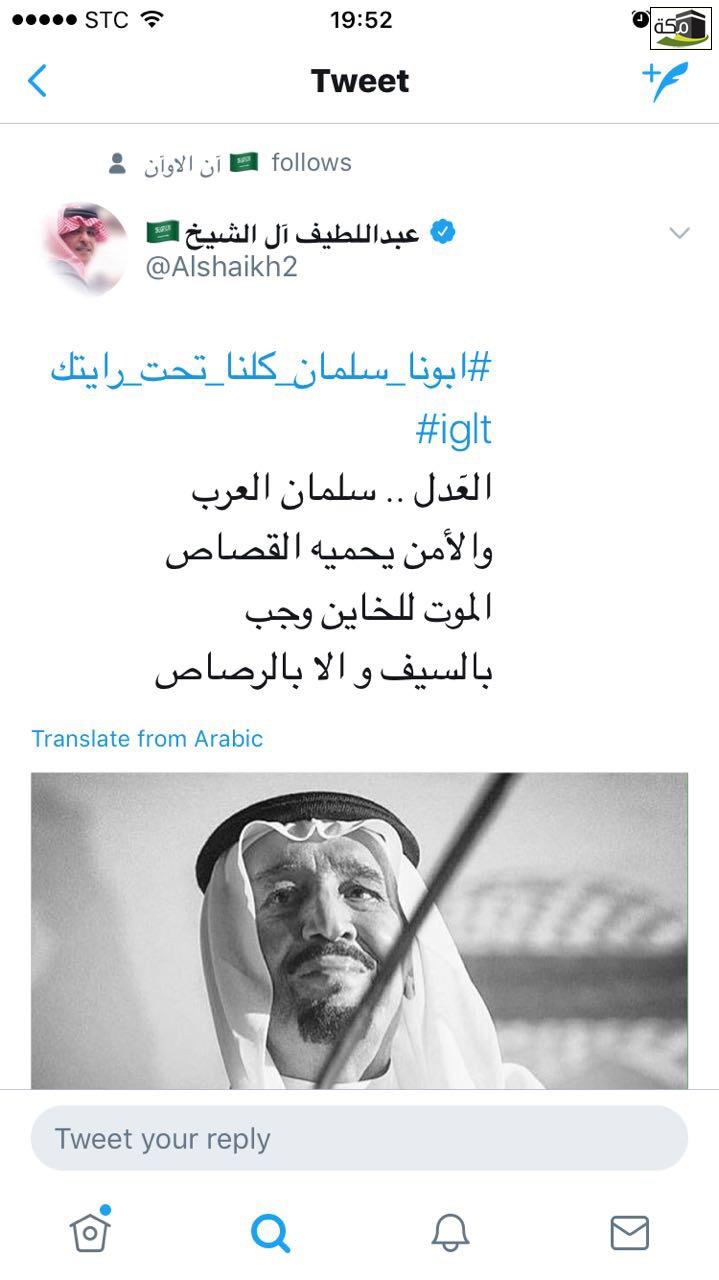Image resolution: width=719 pixels, height=1280 pixels.
Task: Open the @Alshaikh2 profile picture
Action: [x=84, y=249]
